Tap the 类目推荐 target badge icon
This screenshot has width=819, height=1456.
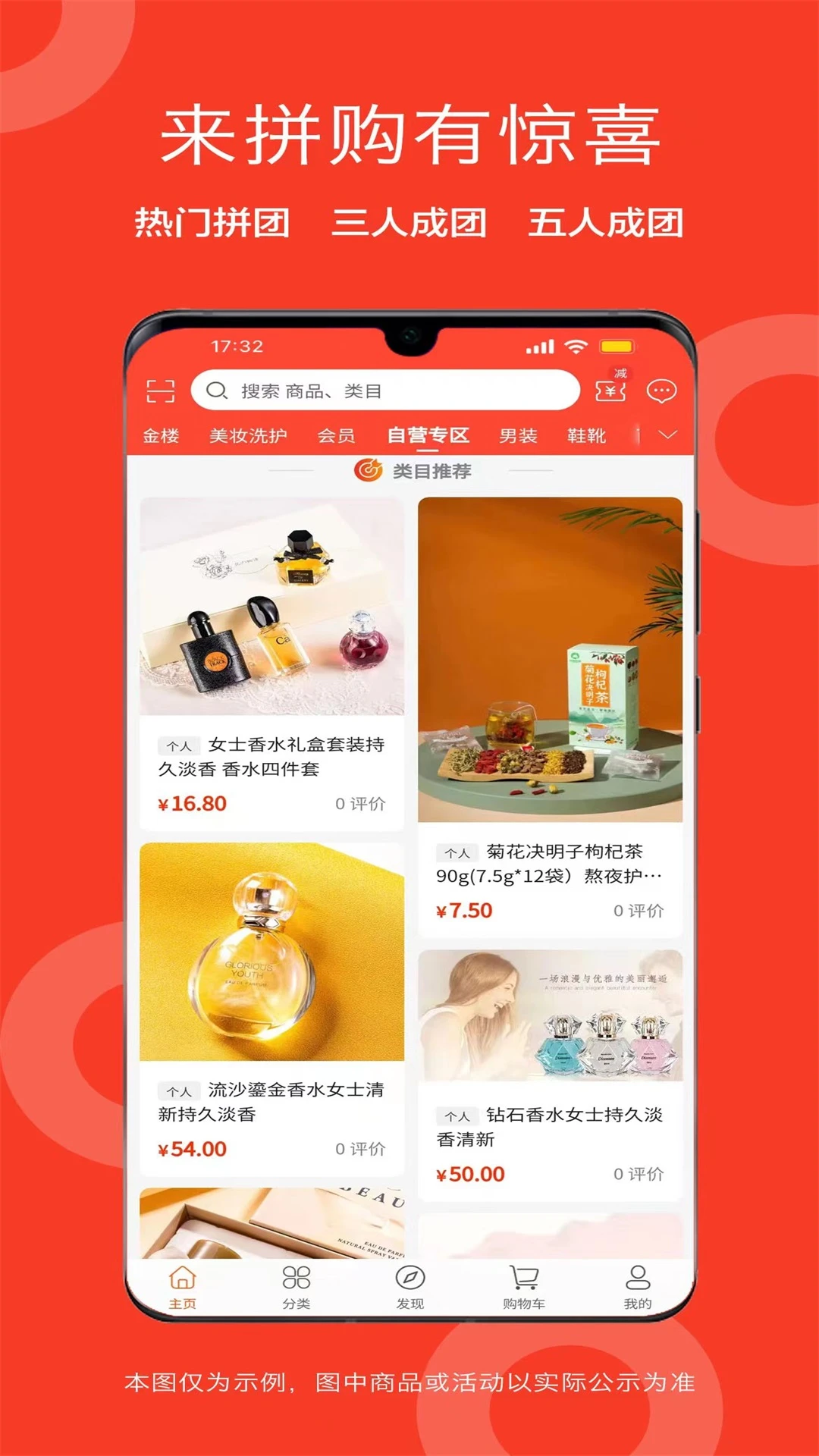(x=369, y=472)
